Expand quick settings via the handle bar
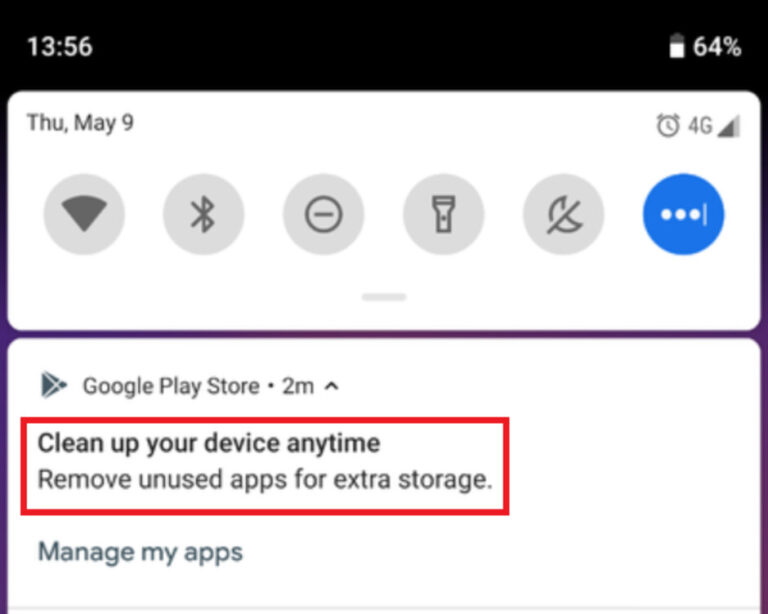 click(x=384, y=297)
